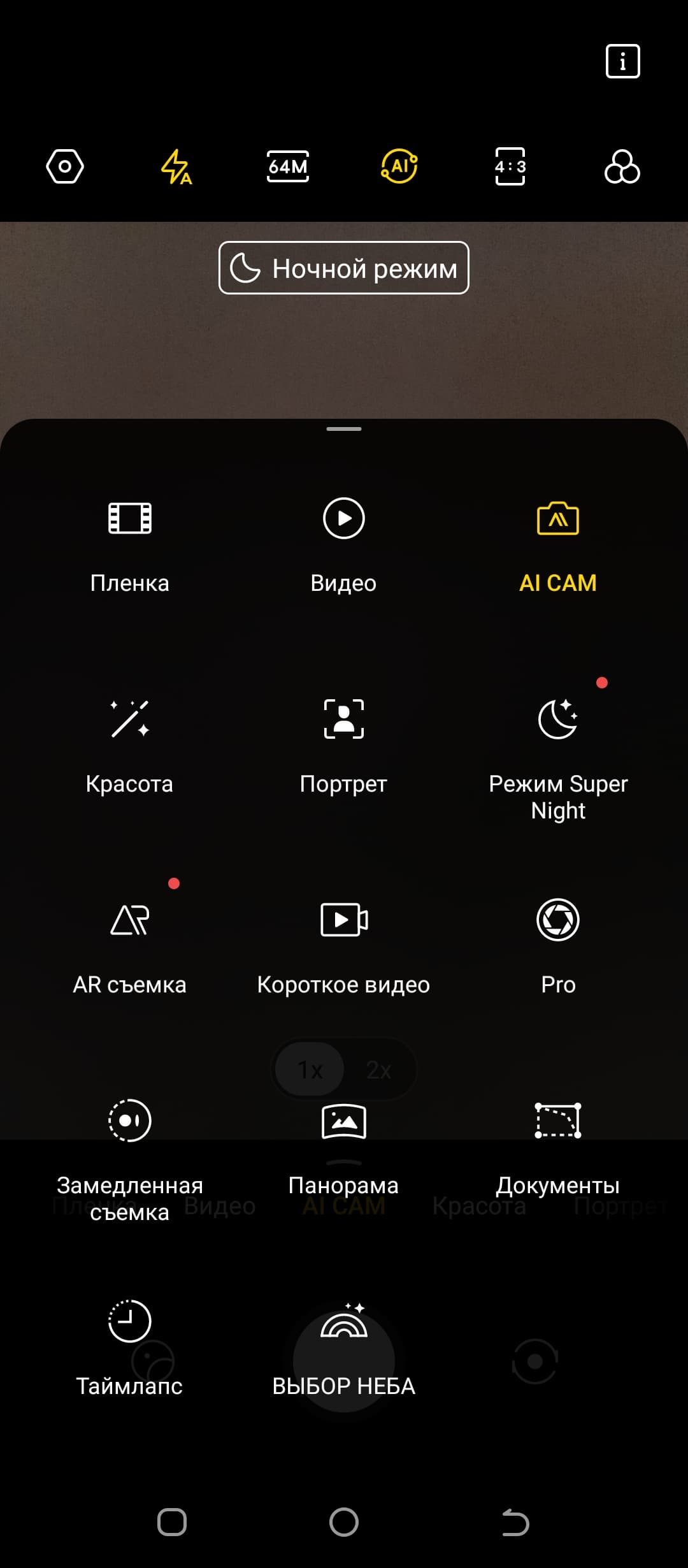Choose the Панорама mode
Screen dimensions: 688x1568
(344, 1144)
